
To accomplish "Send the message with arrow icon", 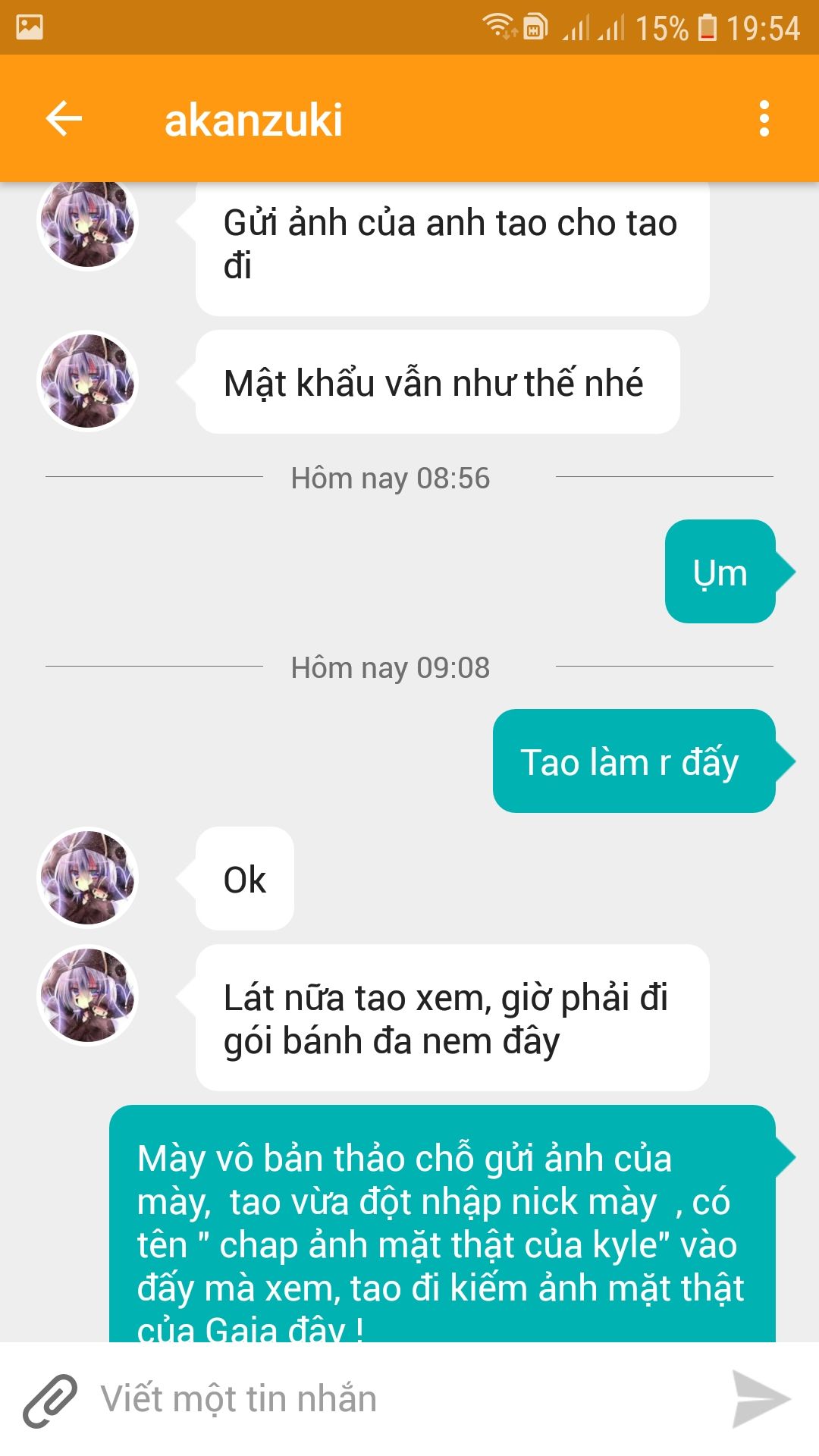I will [761, 1399].
